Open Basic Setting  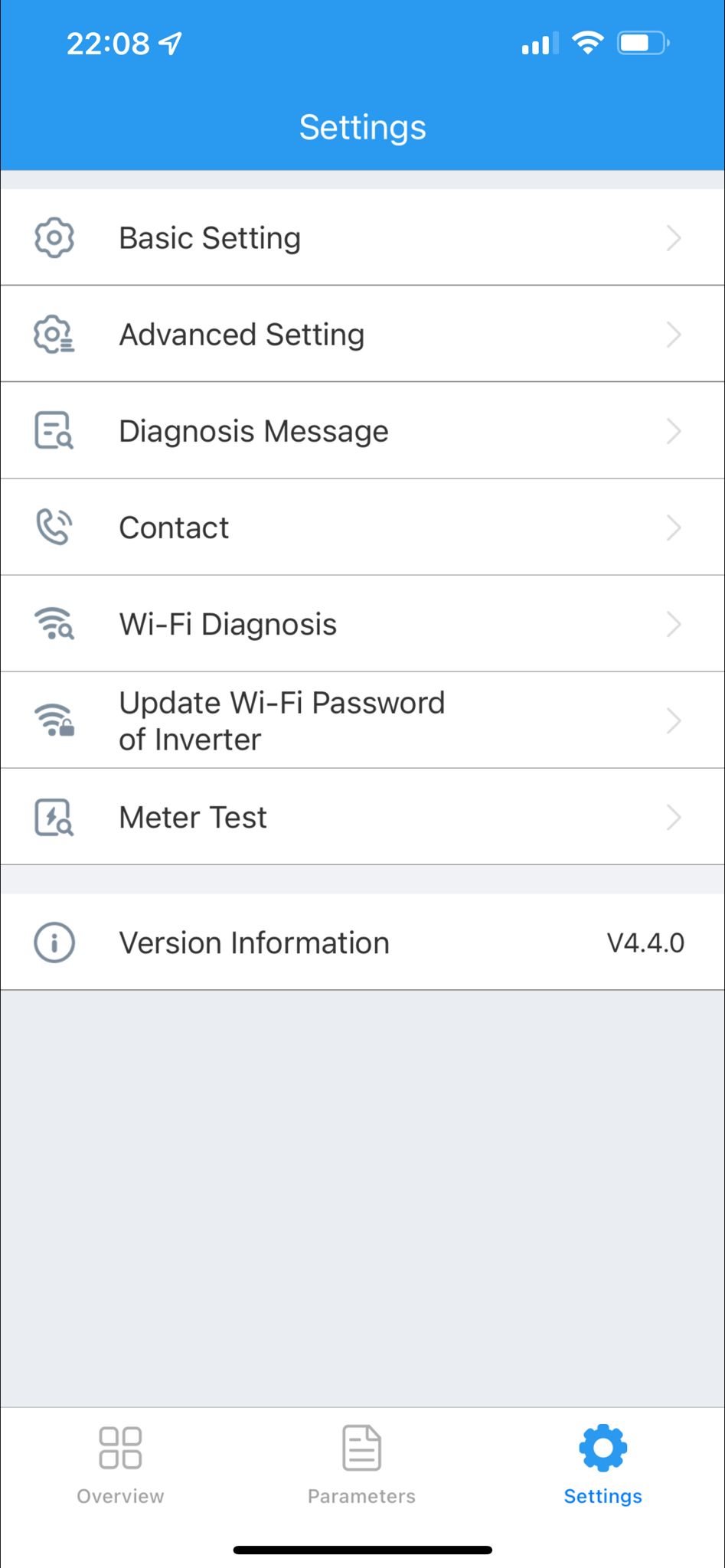(x=362, y=238)
